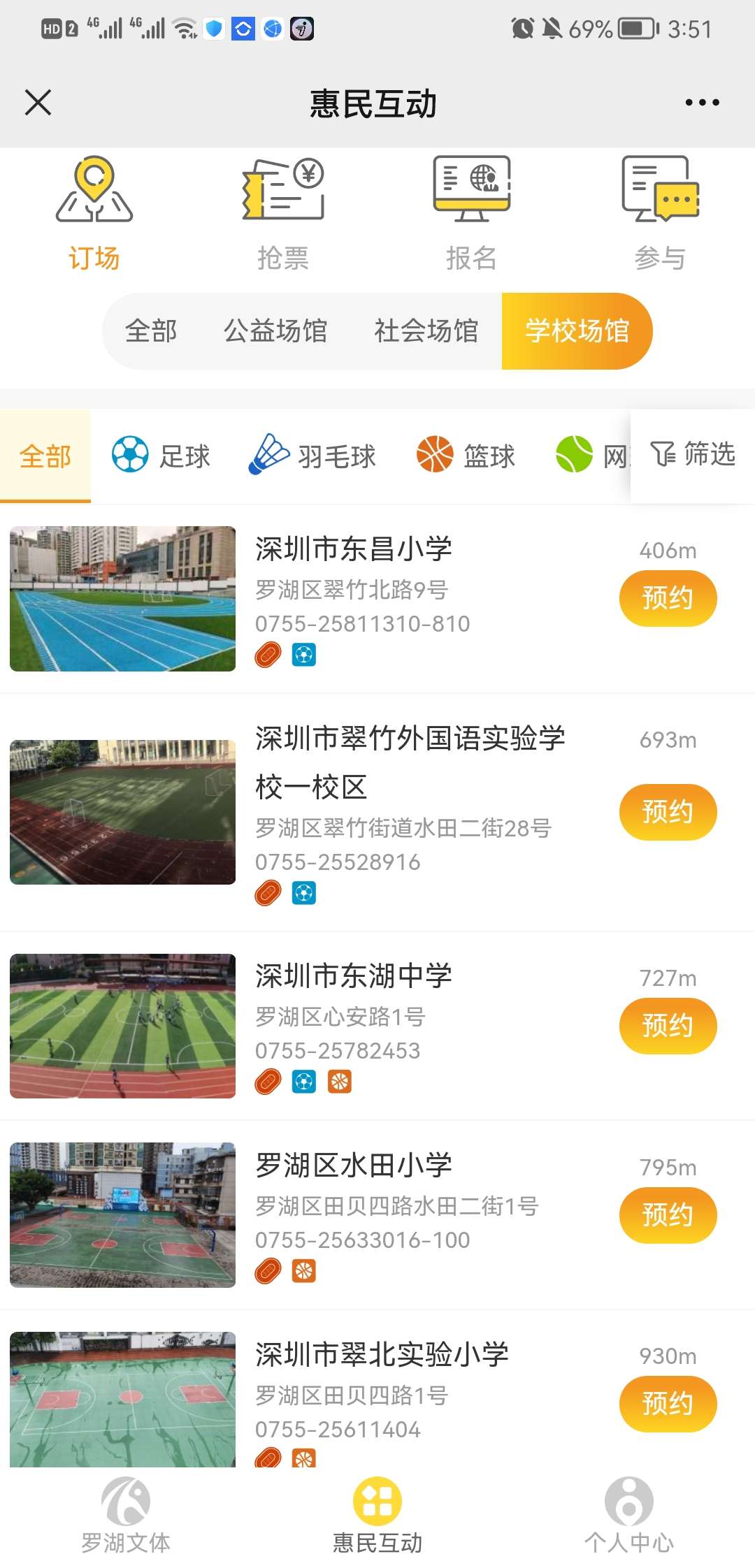Close the 惠民互动 page

pos(38,103)
